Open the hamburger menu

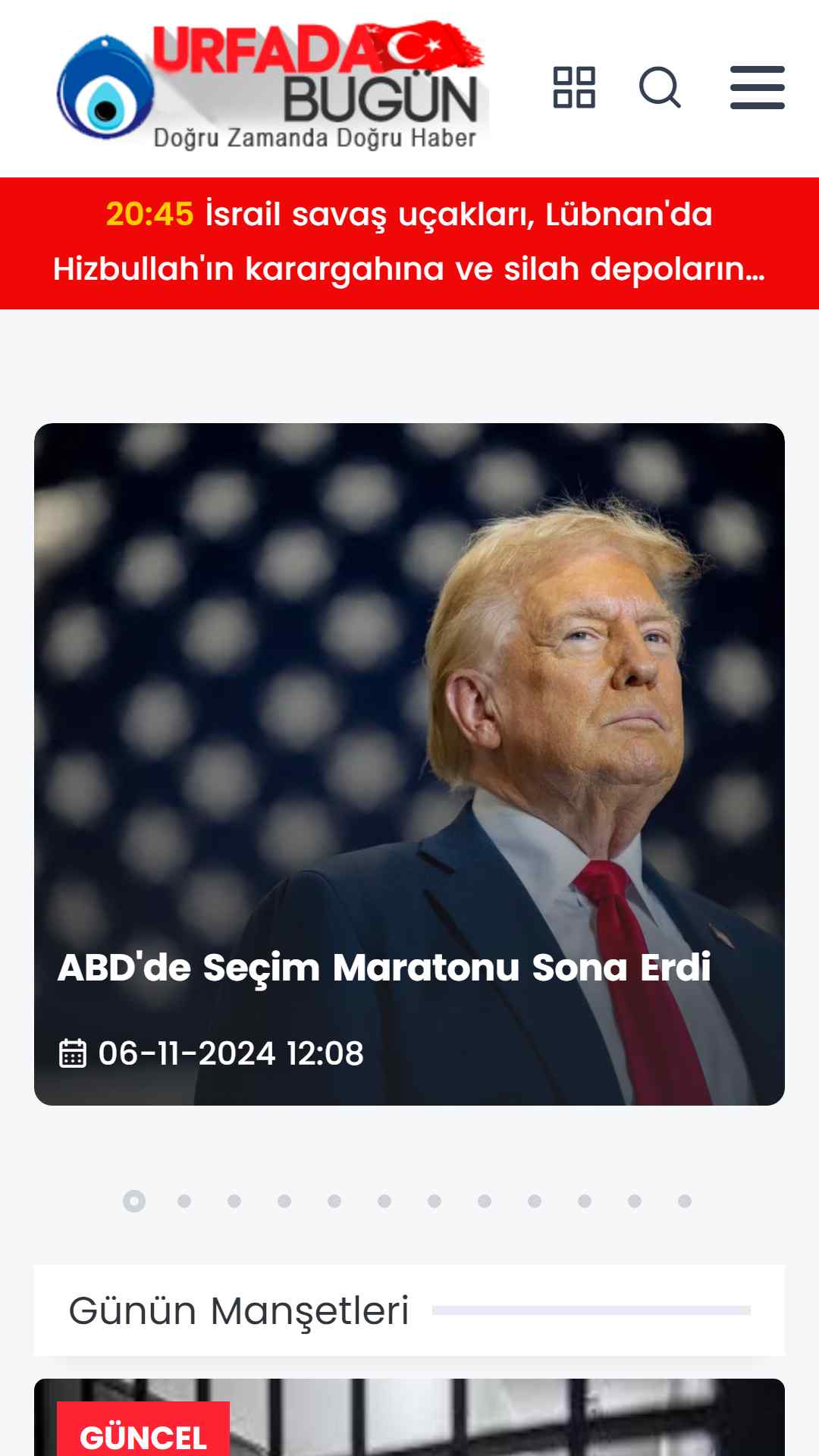(757, 88)
